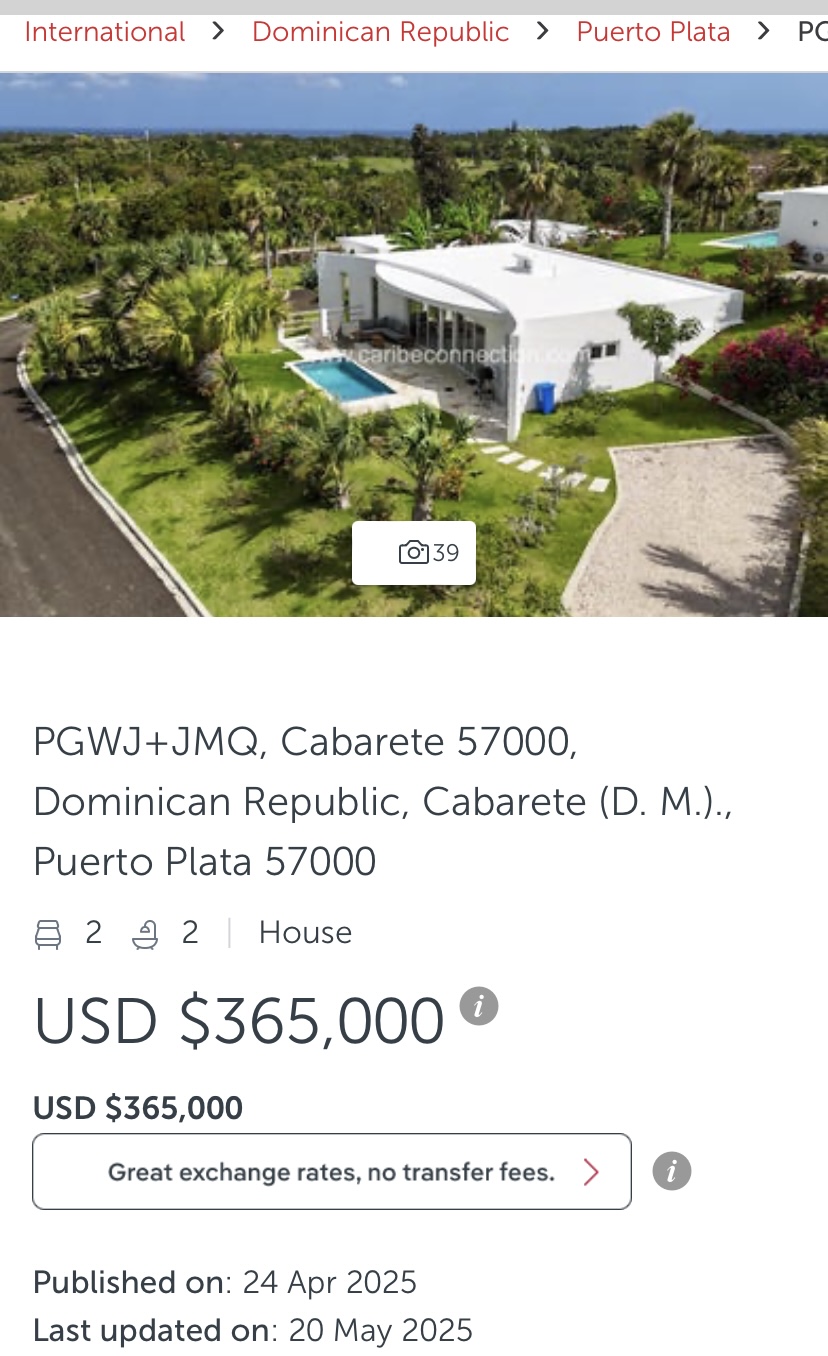Open the International breadcrumb link
Viewport: 828px width, 1356px height.
pos(105,32)
